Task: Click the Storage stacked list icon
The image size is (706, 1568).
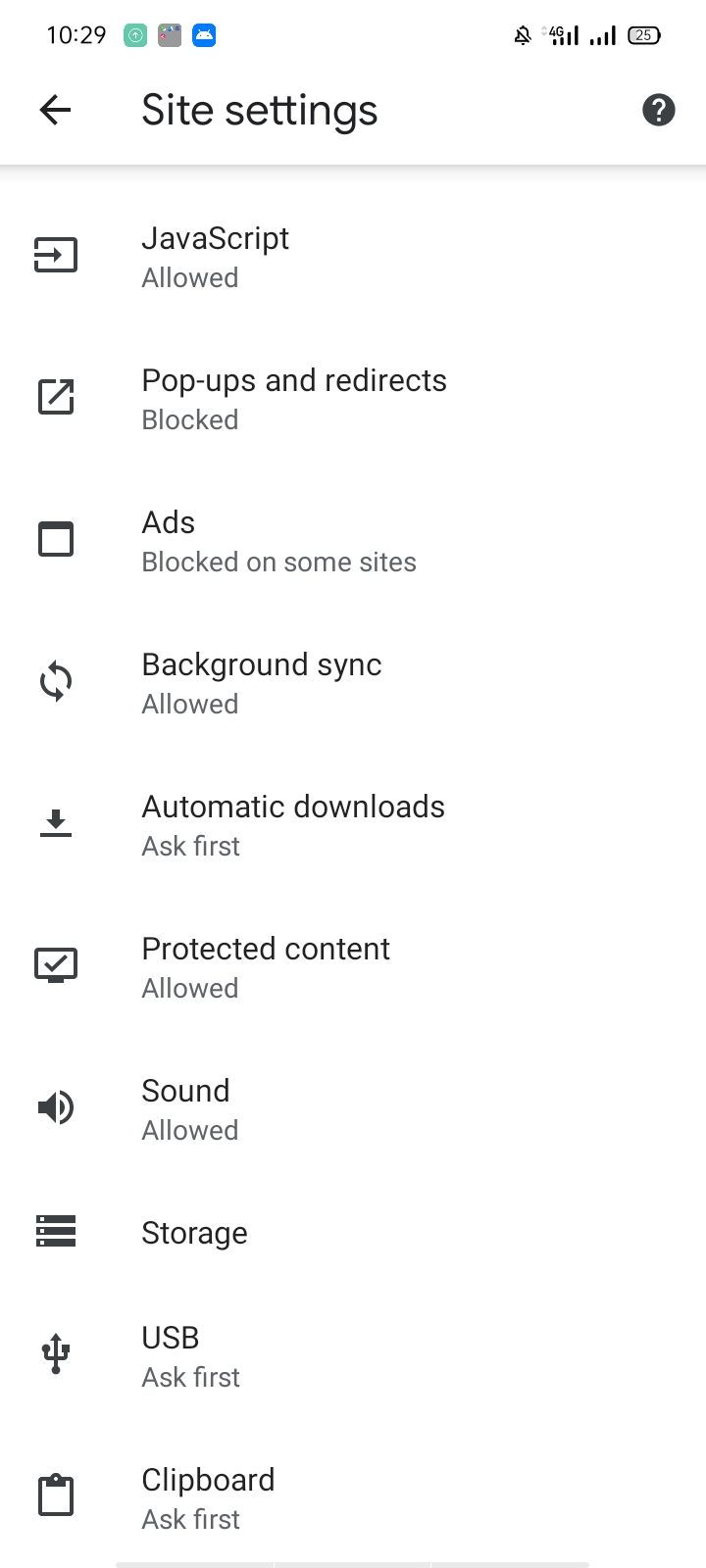Action: click(56, 1232)
